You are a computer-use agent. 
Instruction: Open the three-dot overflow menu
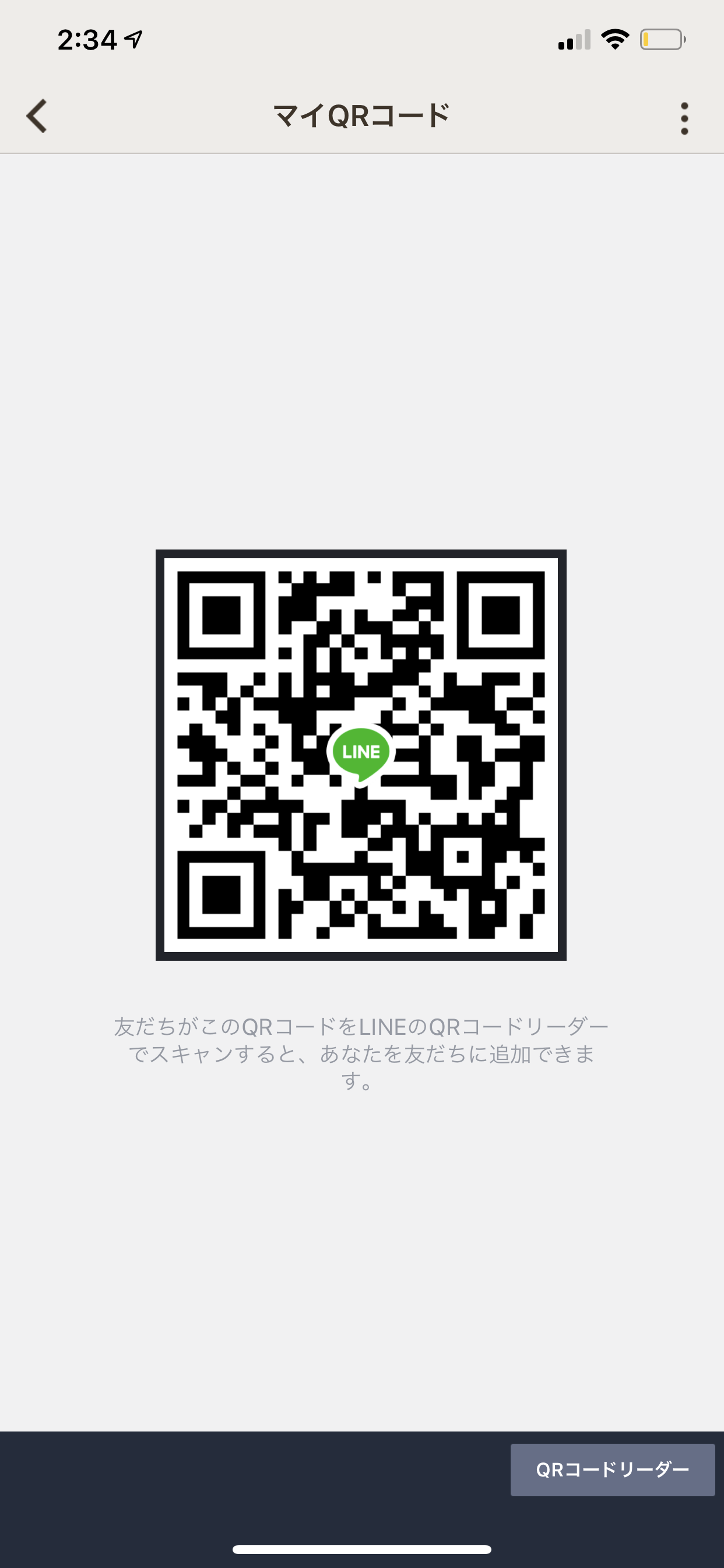pyautogui.click(x=684, y=118)
